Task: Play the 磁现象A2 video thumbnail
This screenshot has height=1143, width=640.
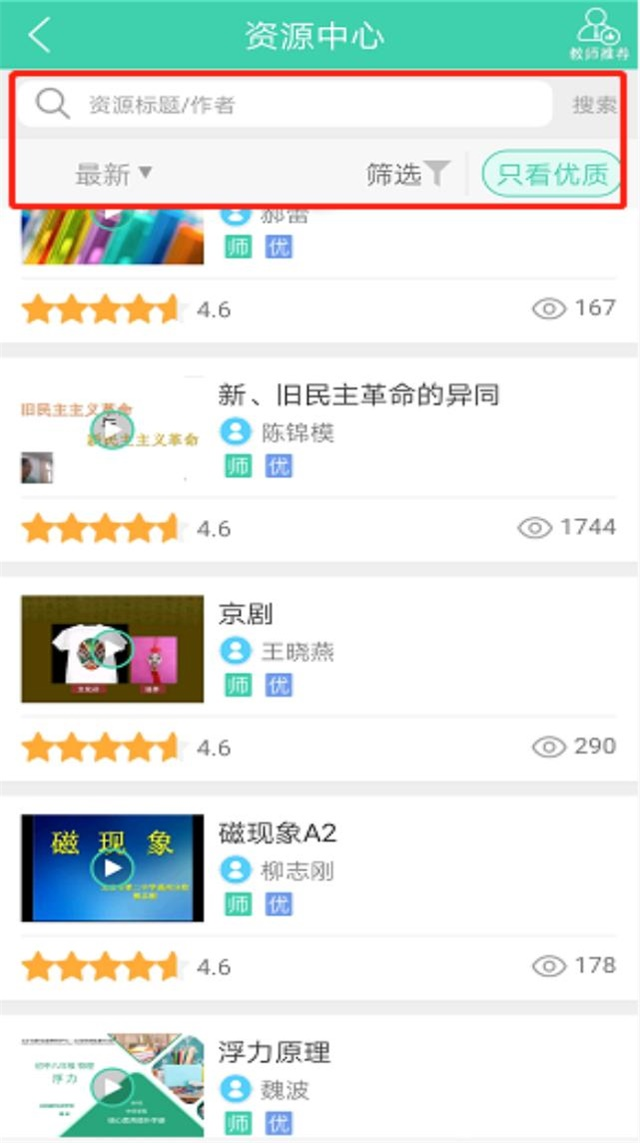Action: [x=112, y=868]
